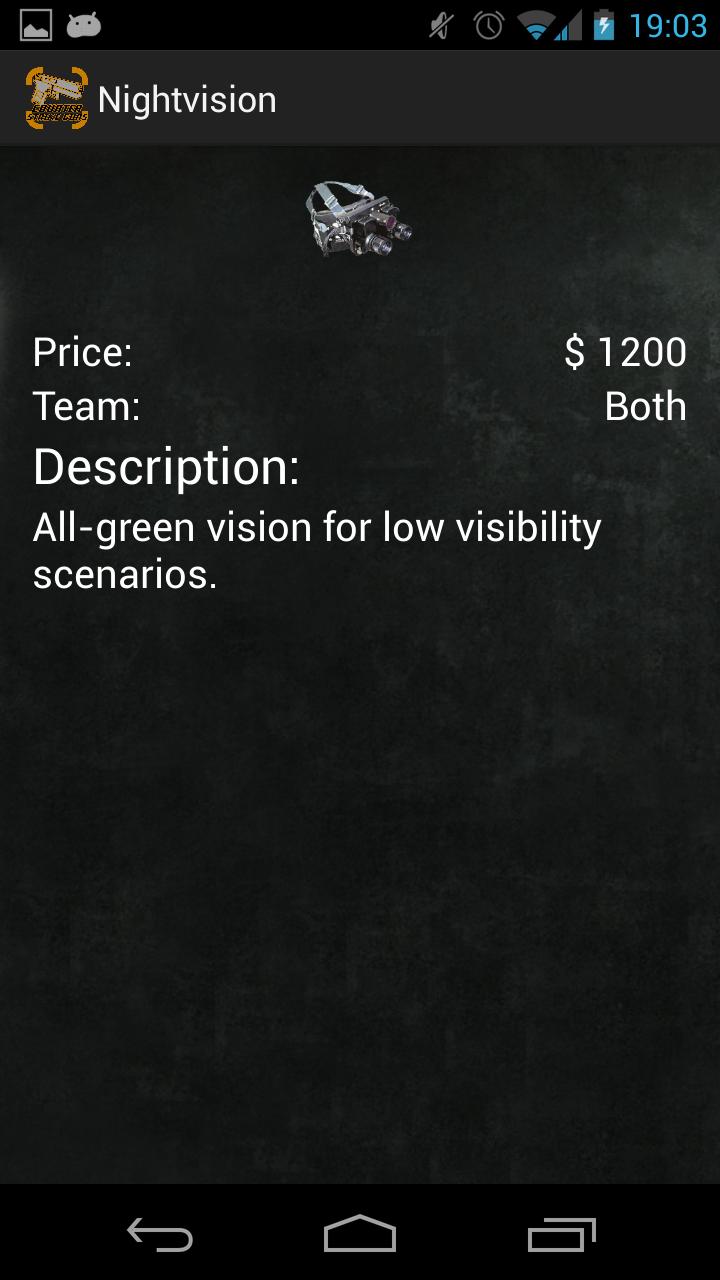The height and width of the screenshot is (1280, 720).
Task: Tap the app icon beside Nightvision title
Action: pyautogui.click(x=56, y=99)
